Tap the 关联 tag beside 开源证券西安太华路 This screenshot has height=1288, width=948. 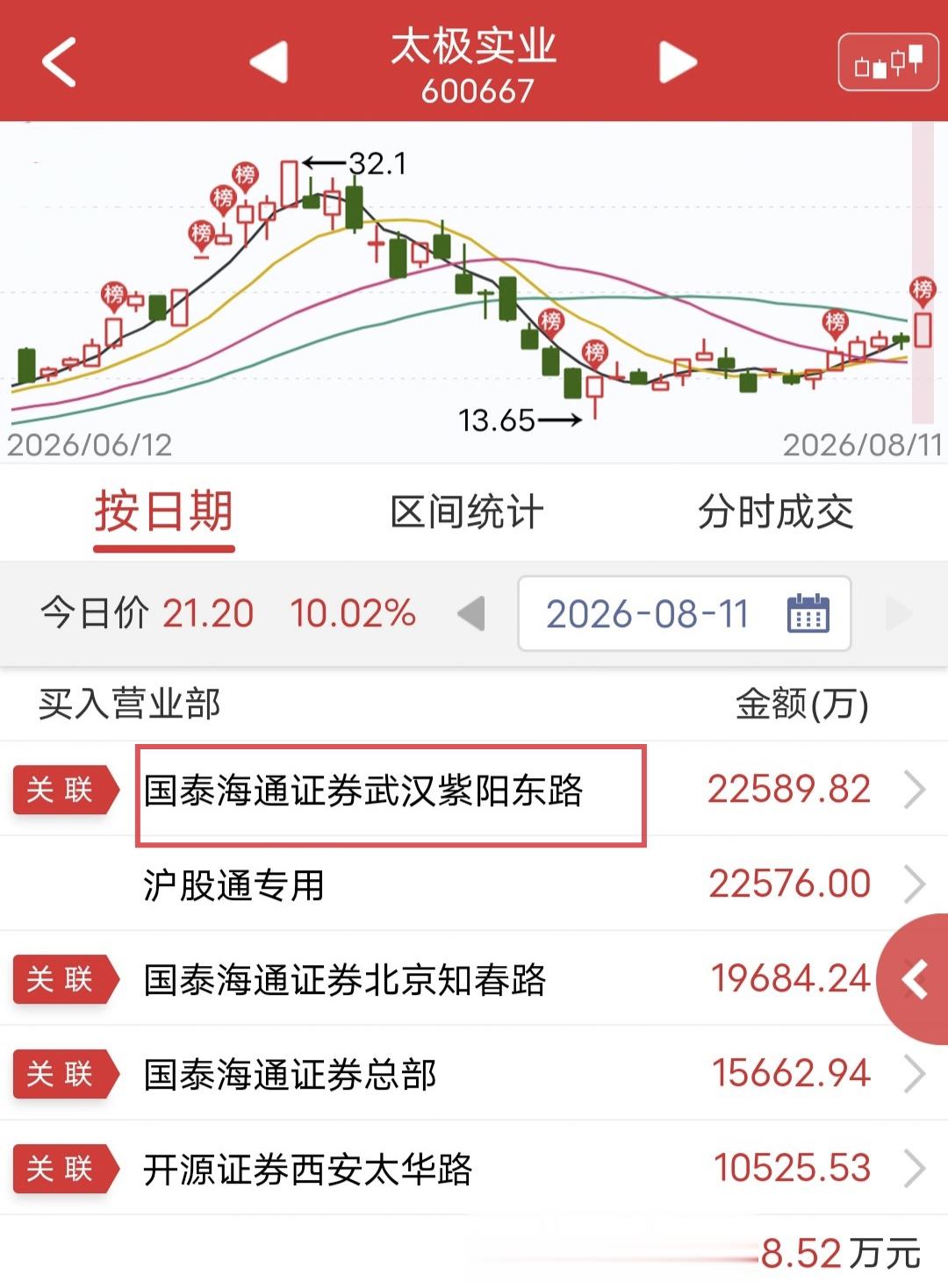[65, 1169]
